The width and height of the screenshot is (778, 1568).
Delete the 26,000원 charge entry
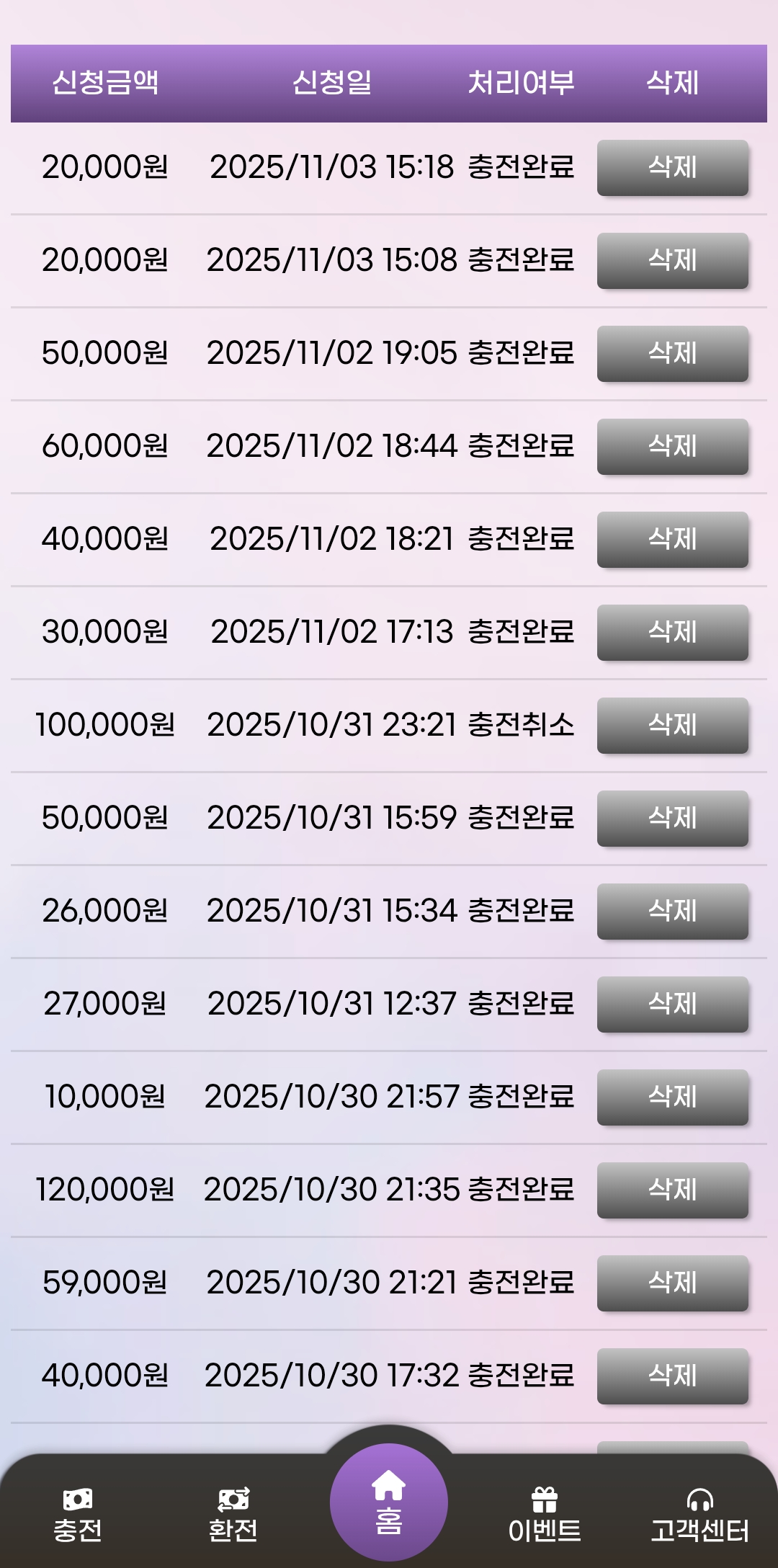pos(672,912)
